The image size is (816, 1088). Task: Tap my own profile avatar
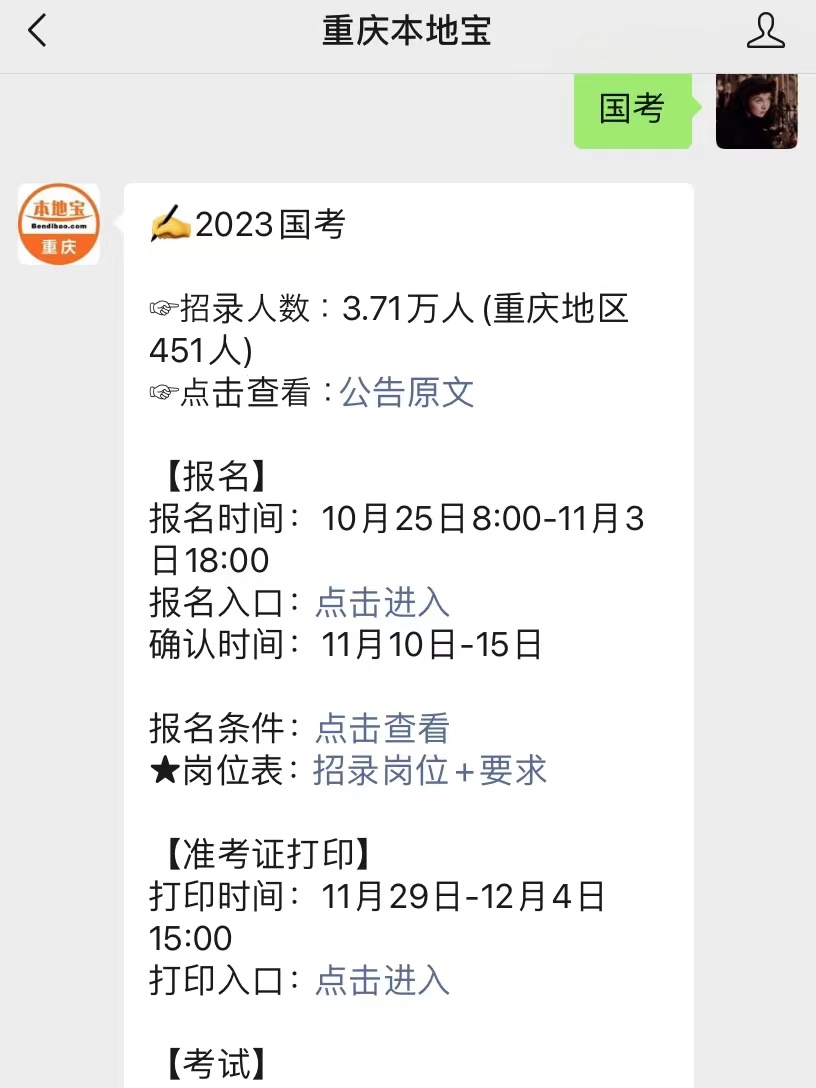coord(756,110)
